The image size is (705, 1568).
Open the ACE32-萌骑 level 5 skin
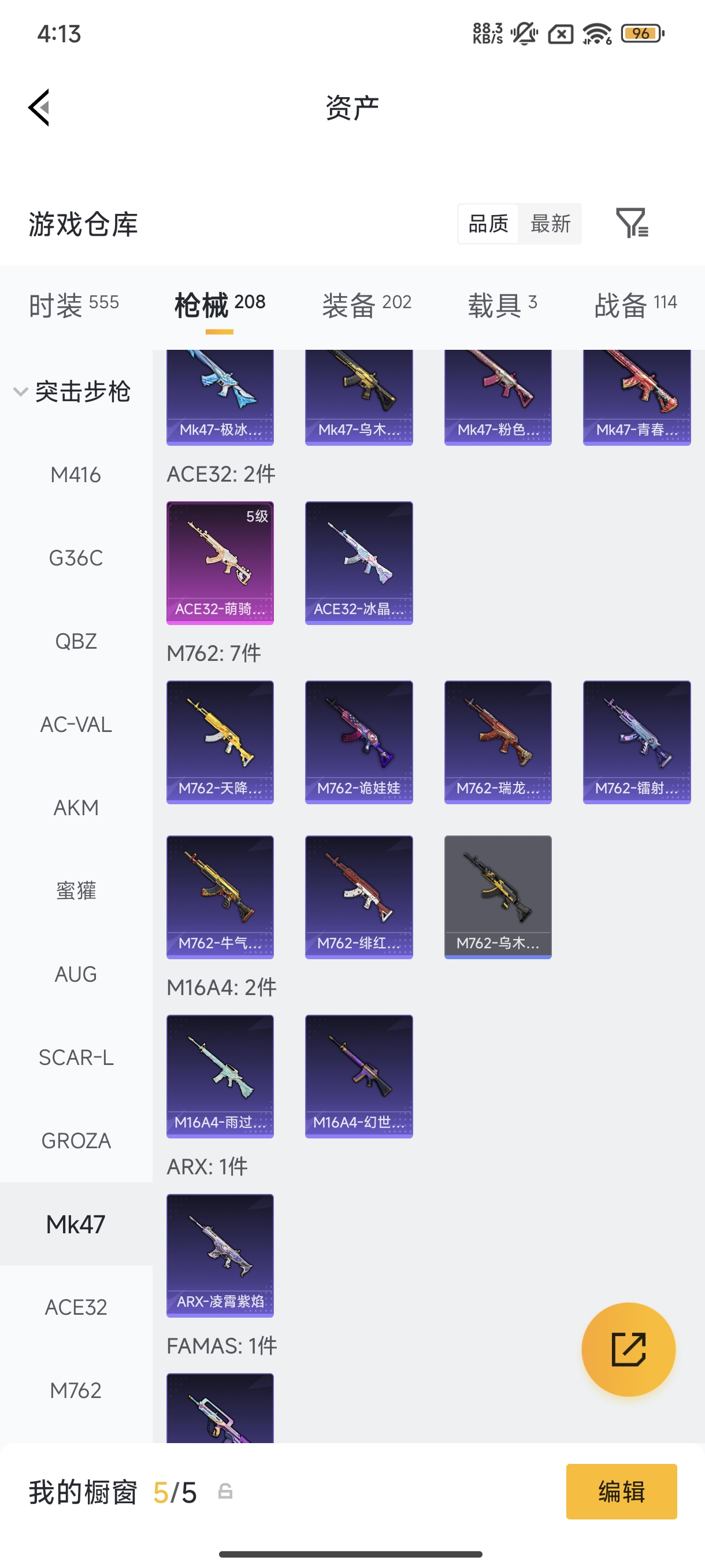click(220, 563)
